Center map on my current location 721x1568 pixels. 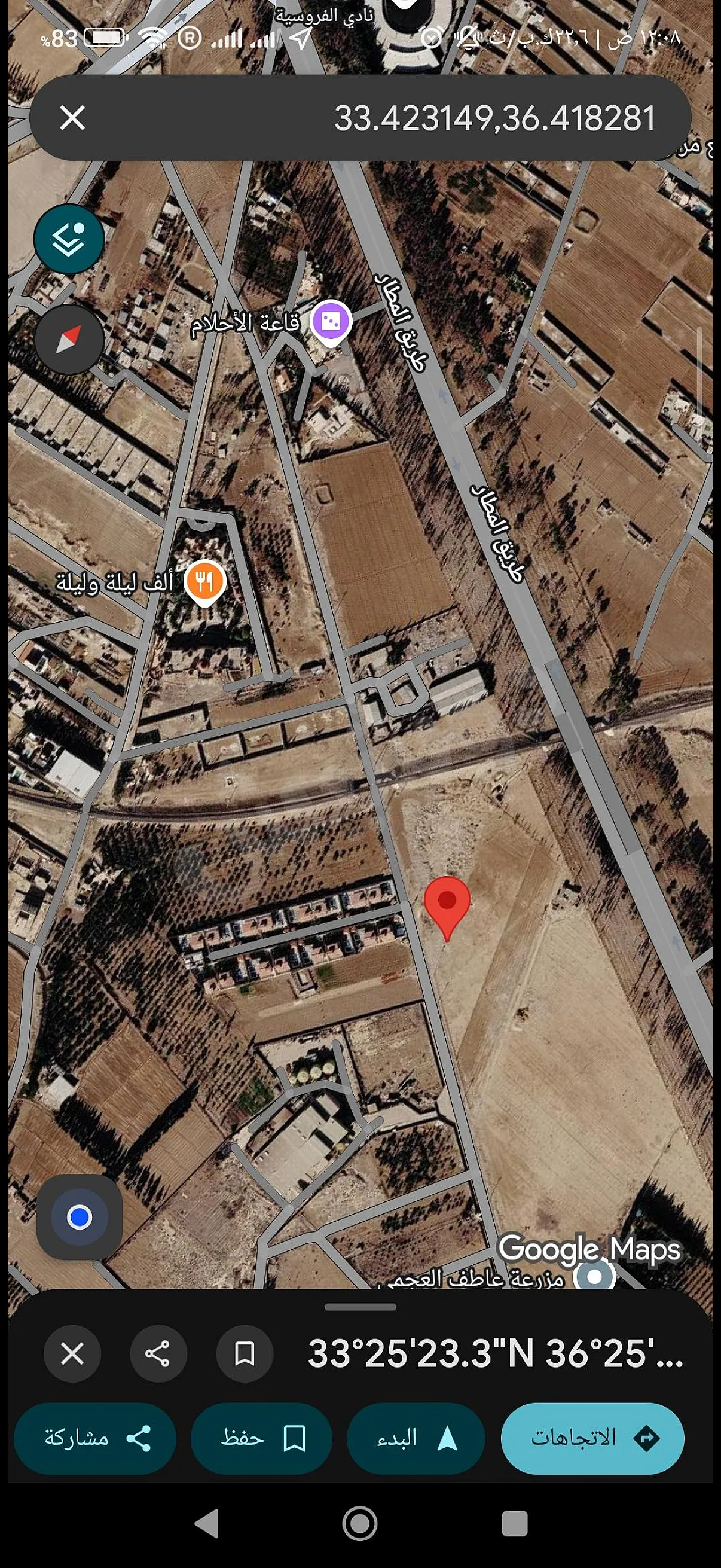(x=80, y=1218)
